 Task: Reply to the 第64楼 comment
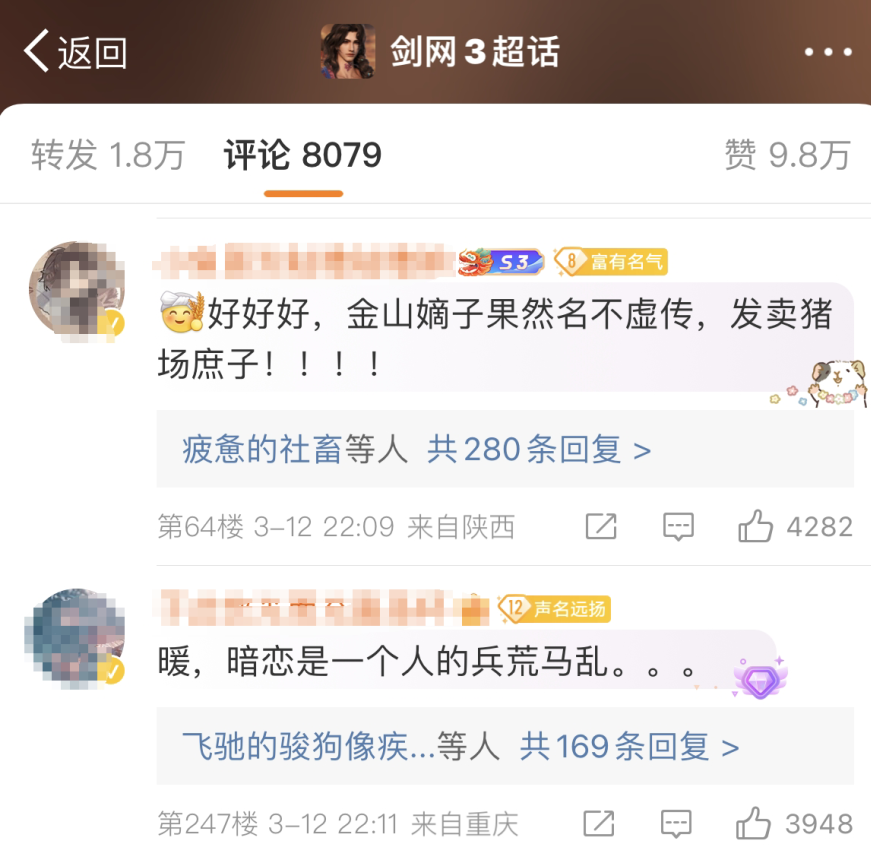[x=678, y=527]
